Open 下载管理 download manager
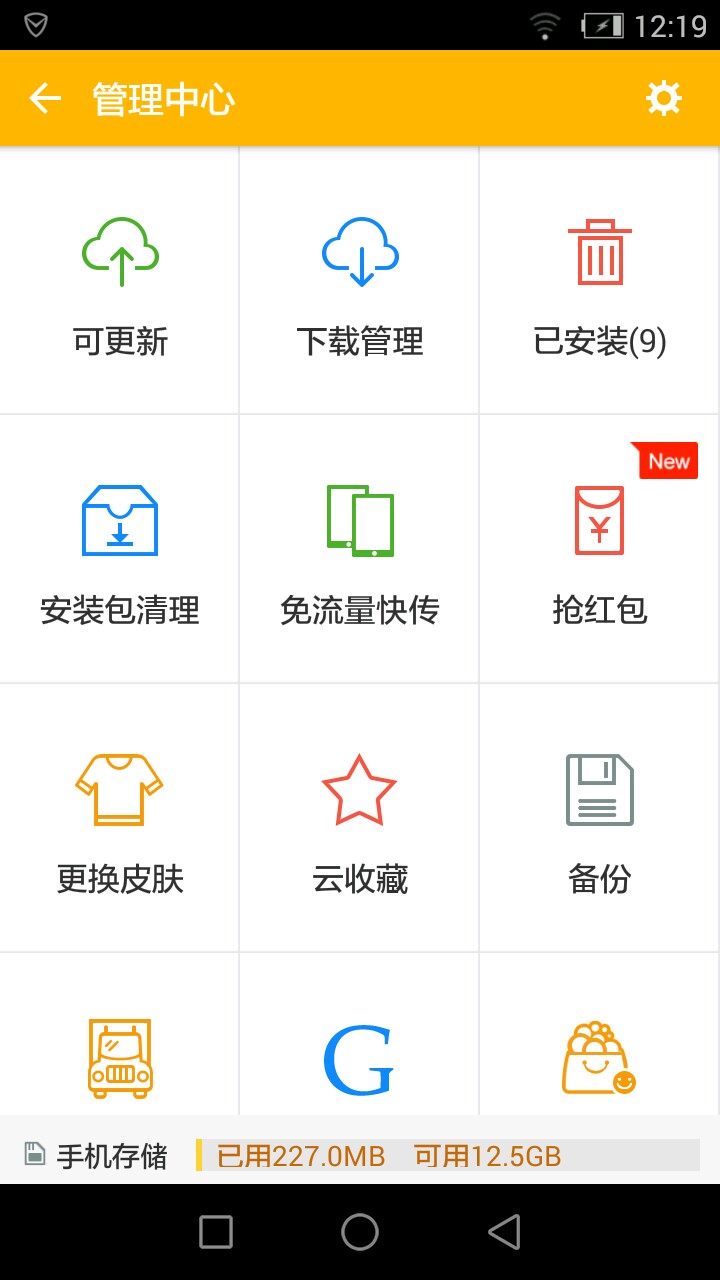The image size is (720, 1280). [360, 281]
